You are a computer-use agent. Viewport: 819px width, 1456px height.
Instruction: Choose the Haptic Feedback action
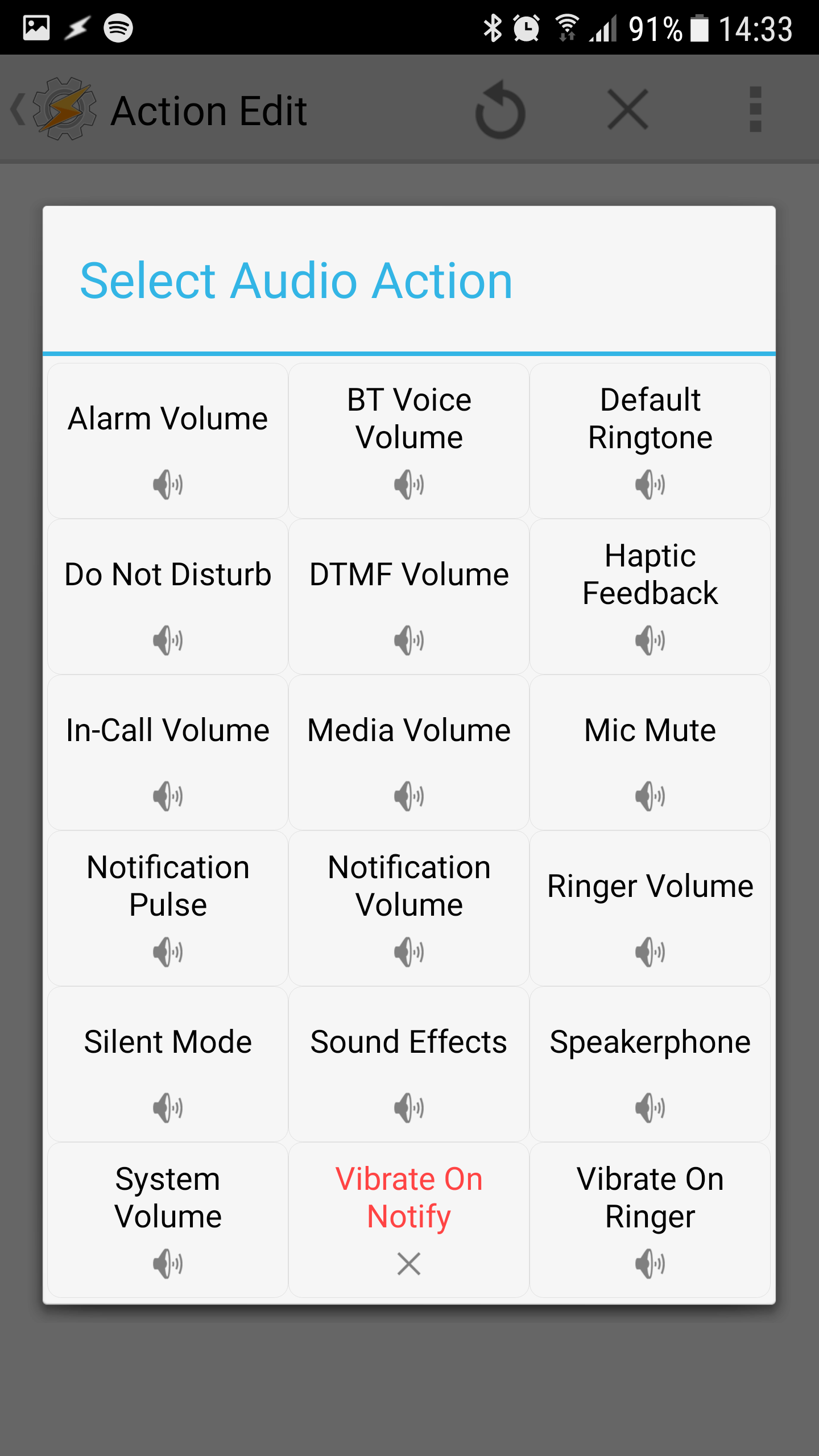pos(650,597)
